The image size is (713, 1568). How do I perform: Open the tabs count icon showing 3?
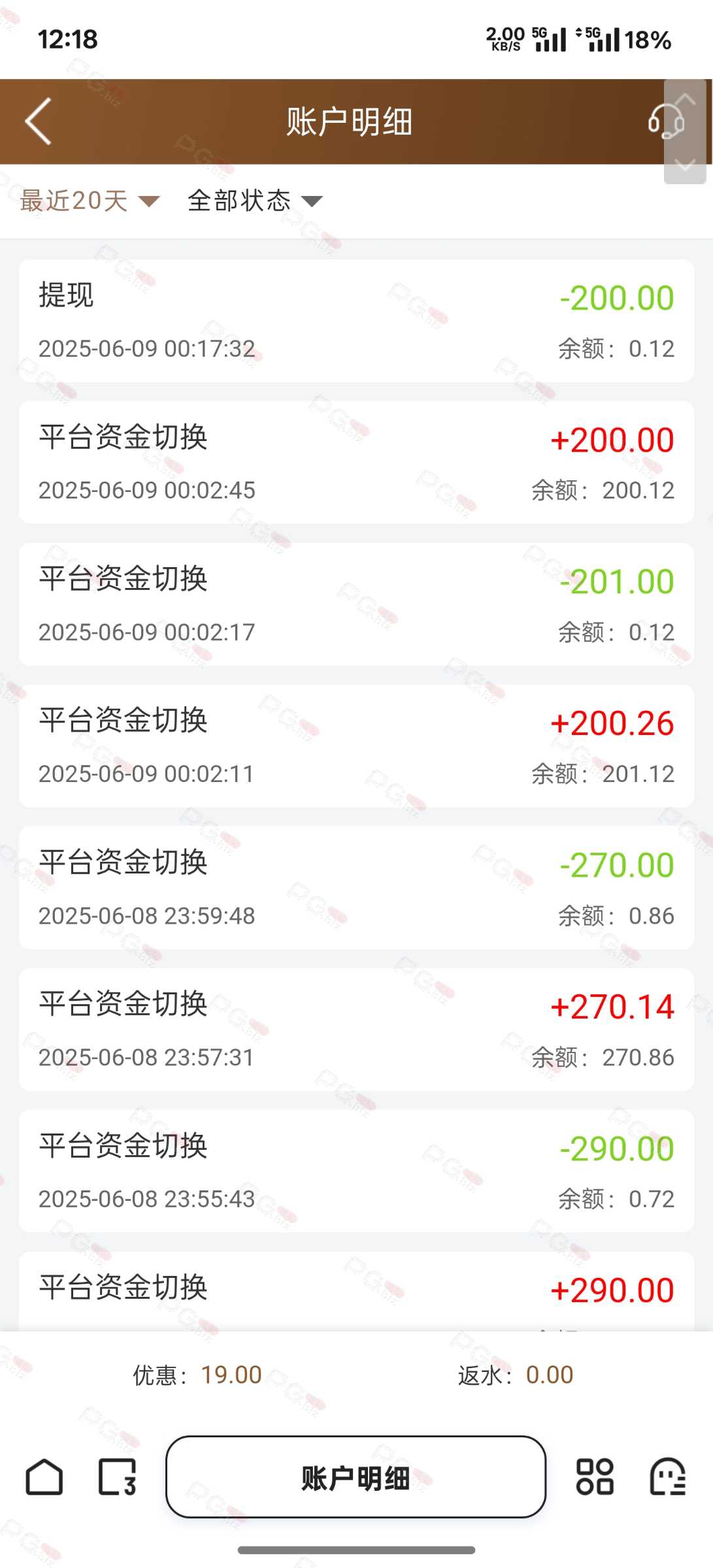point(118,1477)
